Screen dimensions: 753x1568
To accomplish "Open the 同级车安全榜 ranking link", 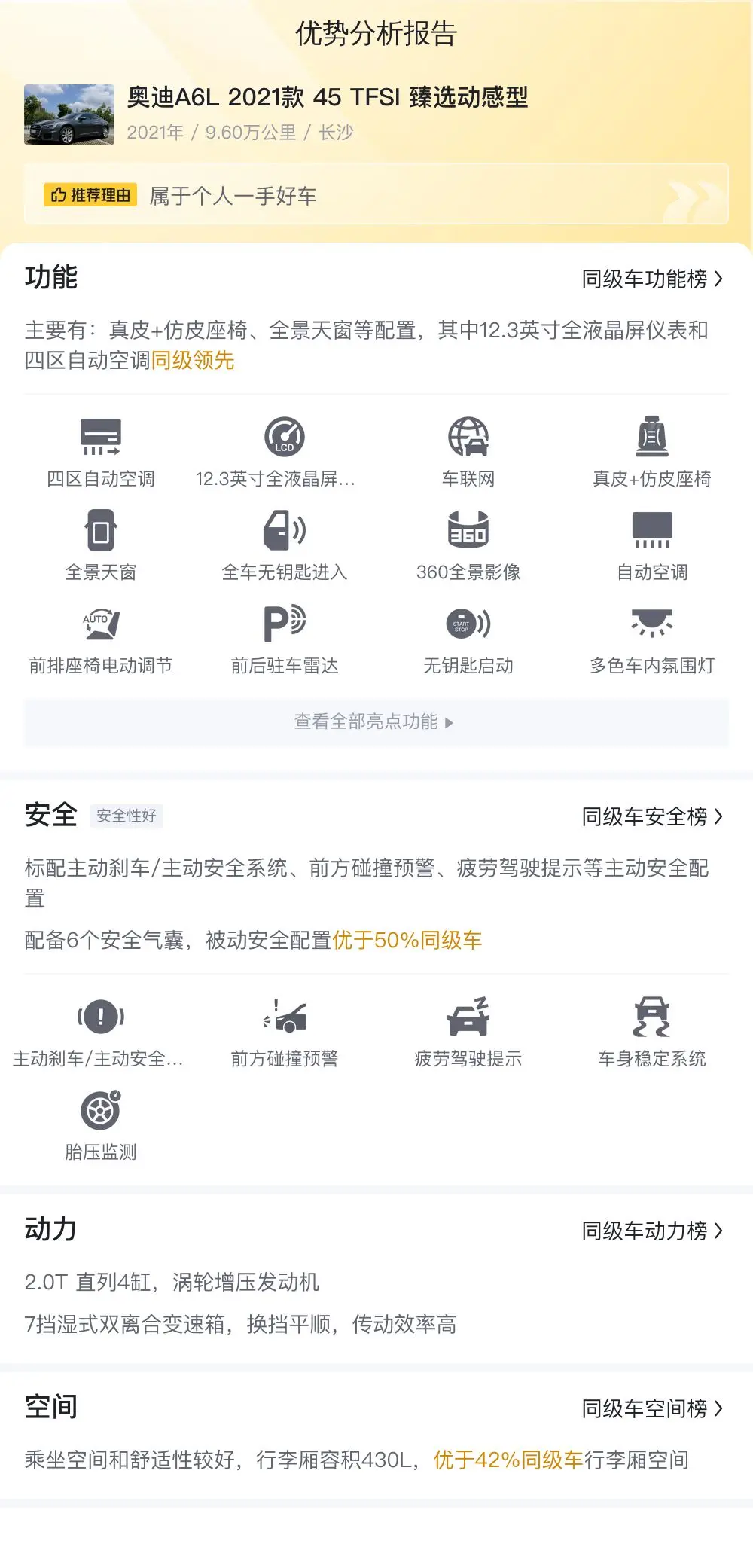I will (x=652, y=816).
